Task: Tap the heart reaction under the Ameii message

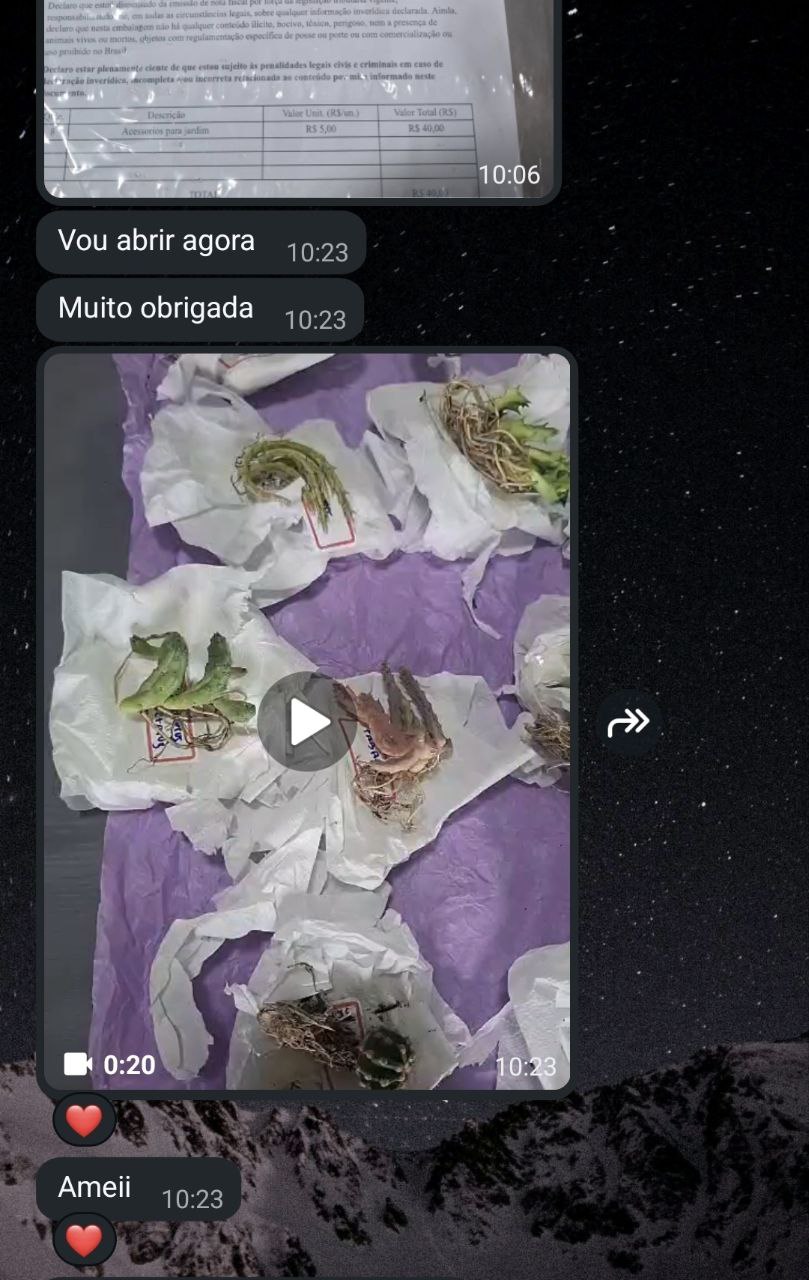Action: click(x=84, y=1240)
